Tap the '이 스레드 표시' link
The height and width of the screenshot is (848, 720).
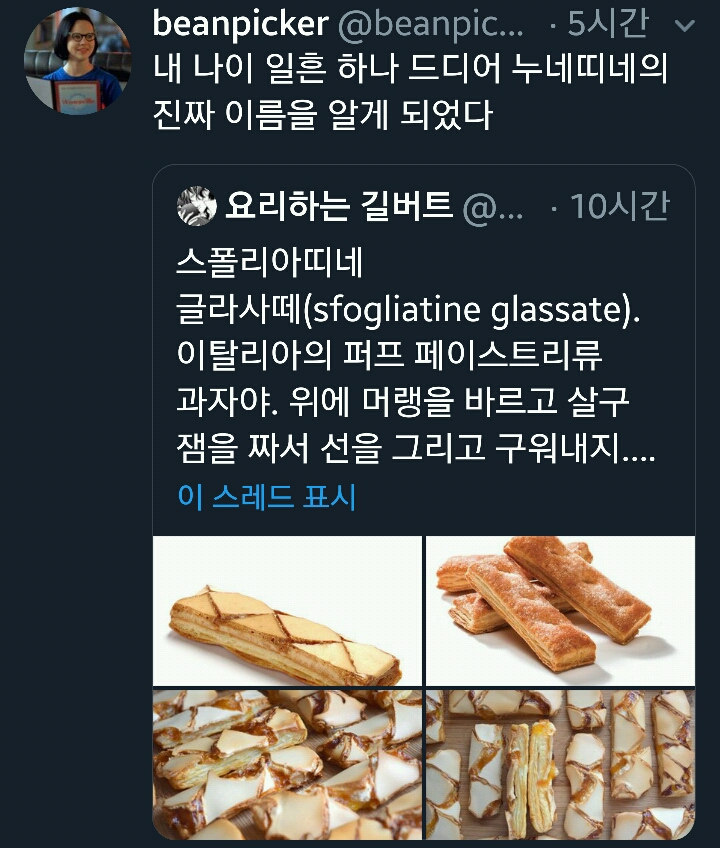[266, 496]
